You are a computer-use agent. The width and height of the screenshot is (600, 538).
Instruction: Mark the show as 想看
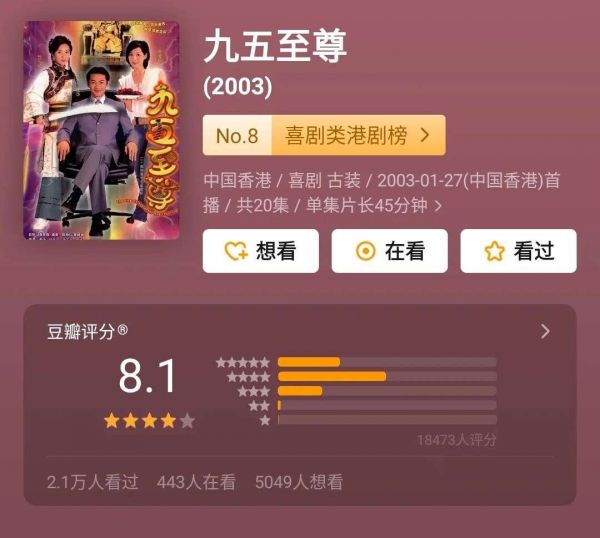260,251
